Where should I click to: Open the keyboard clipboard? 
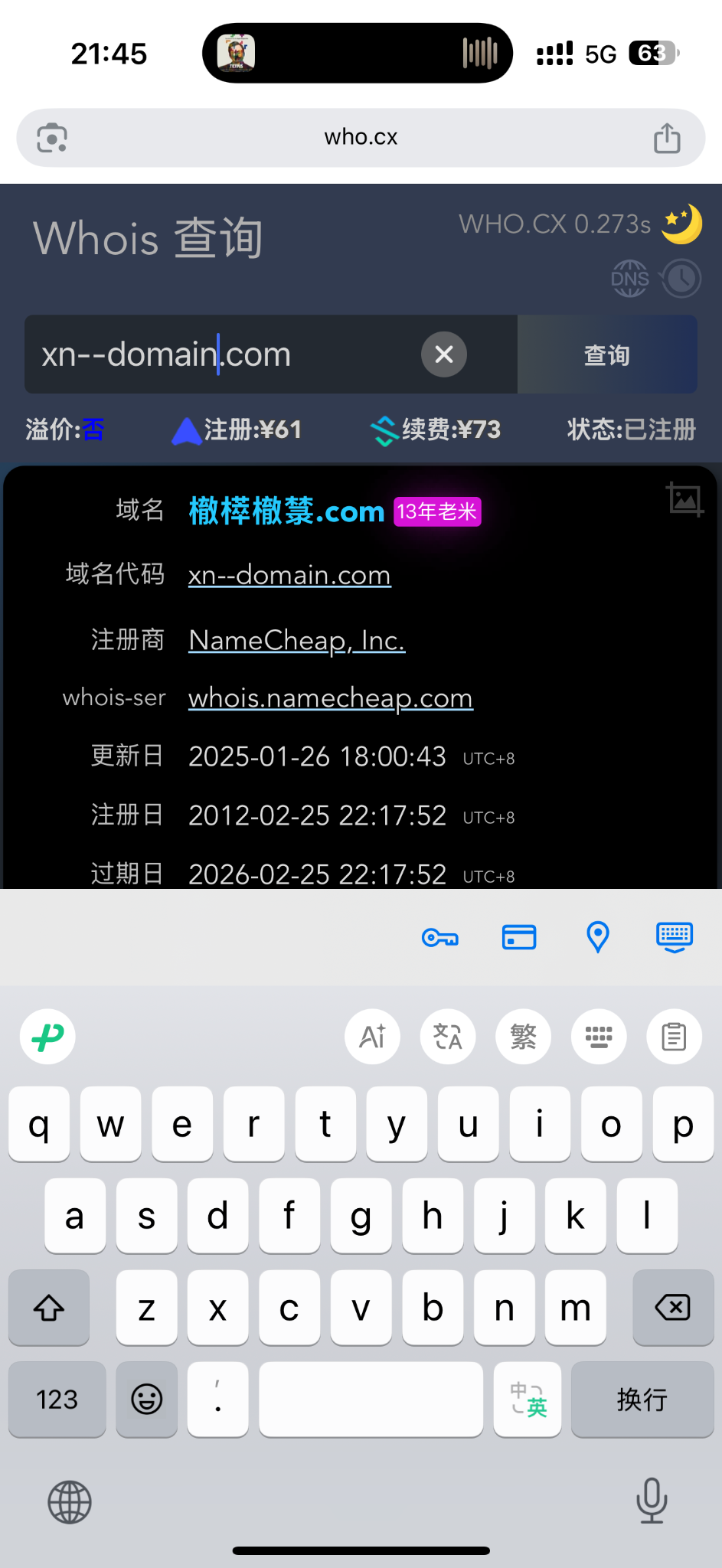click(674, 1037)
